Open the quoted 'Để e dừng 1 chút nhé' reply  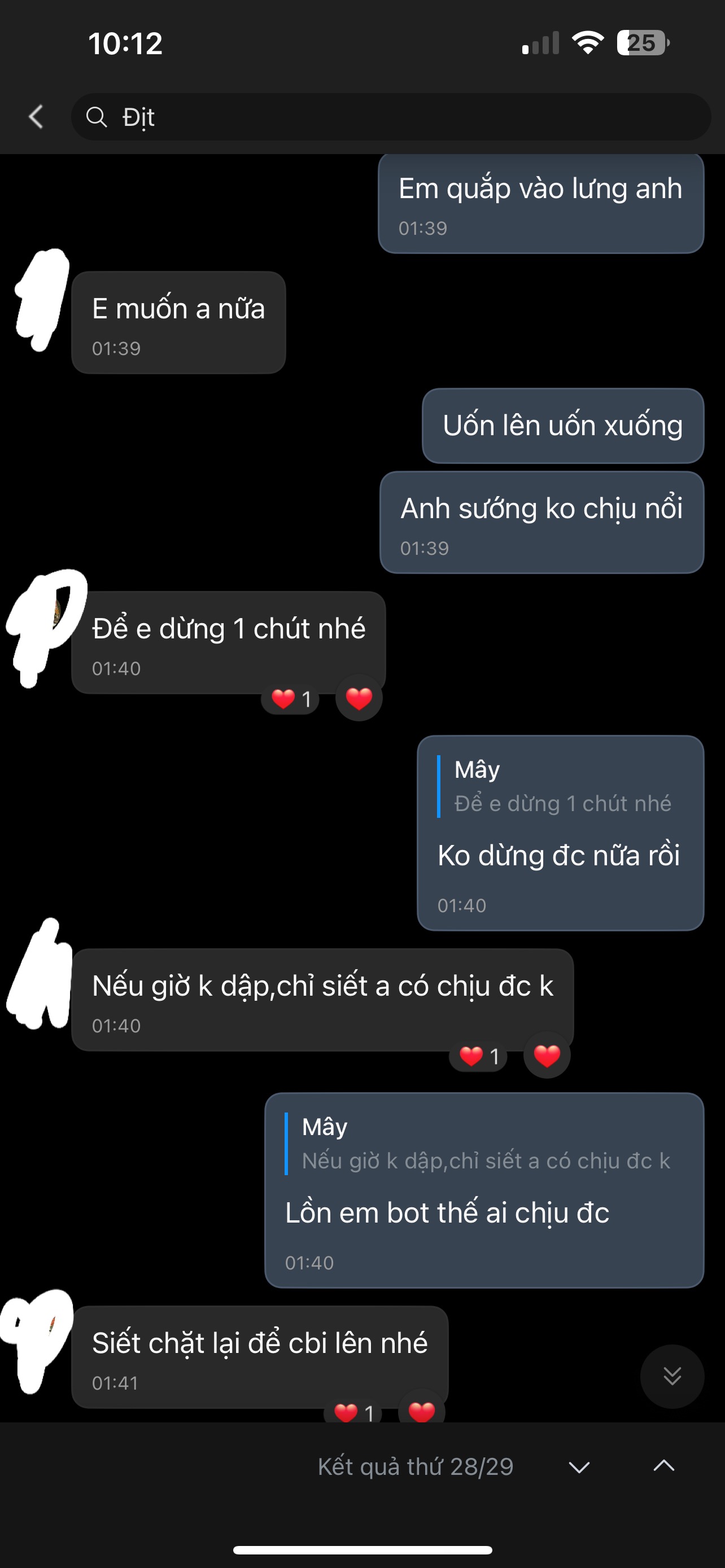tap(560, 787)
